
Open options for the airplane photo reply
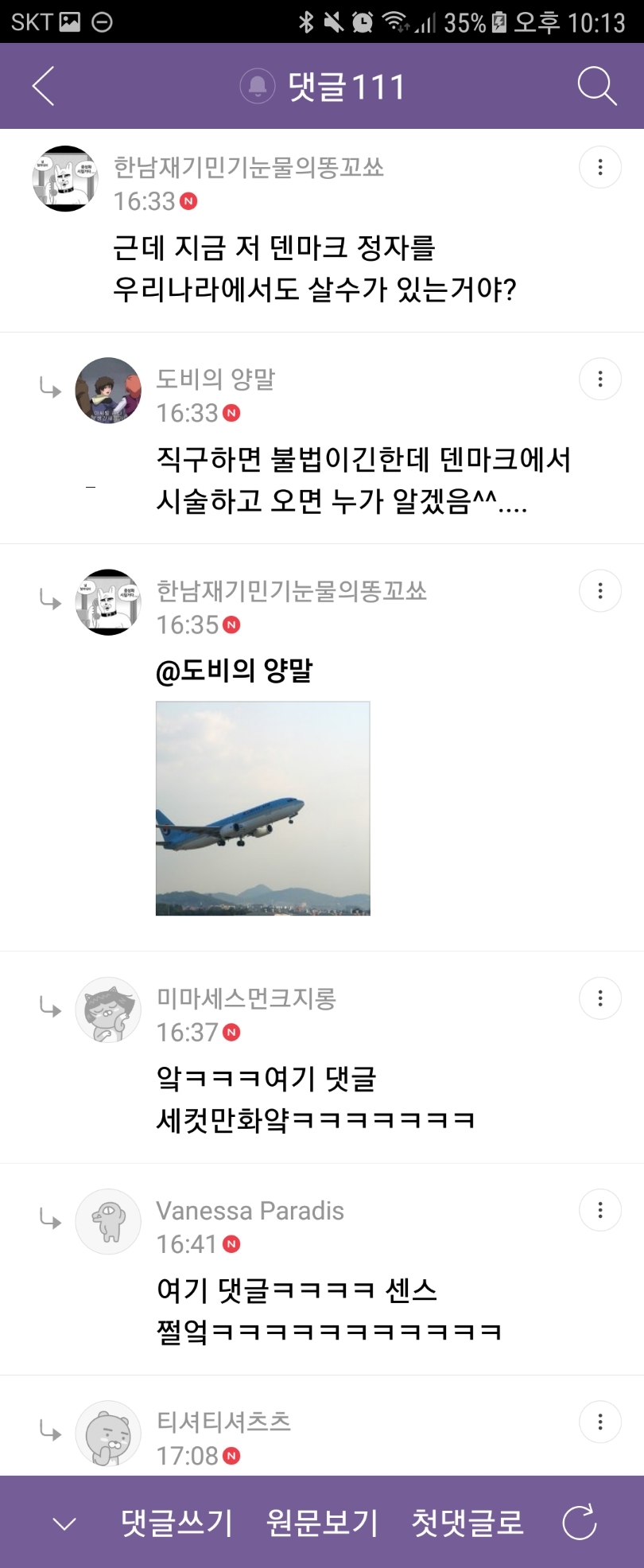click(599, 591)
